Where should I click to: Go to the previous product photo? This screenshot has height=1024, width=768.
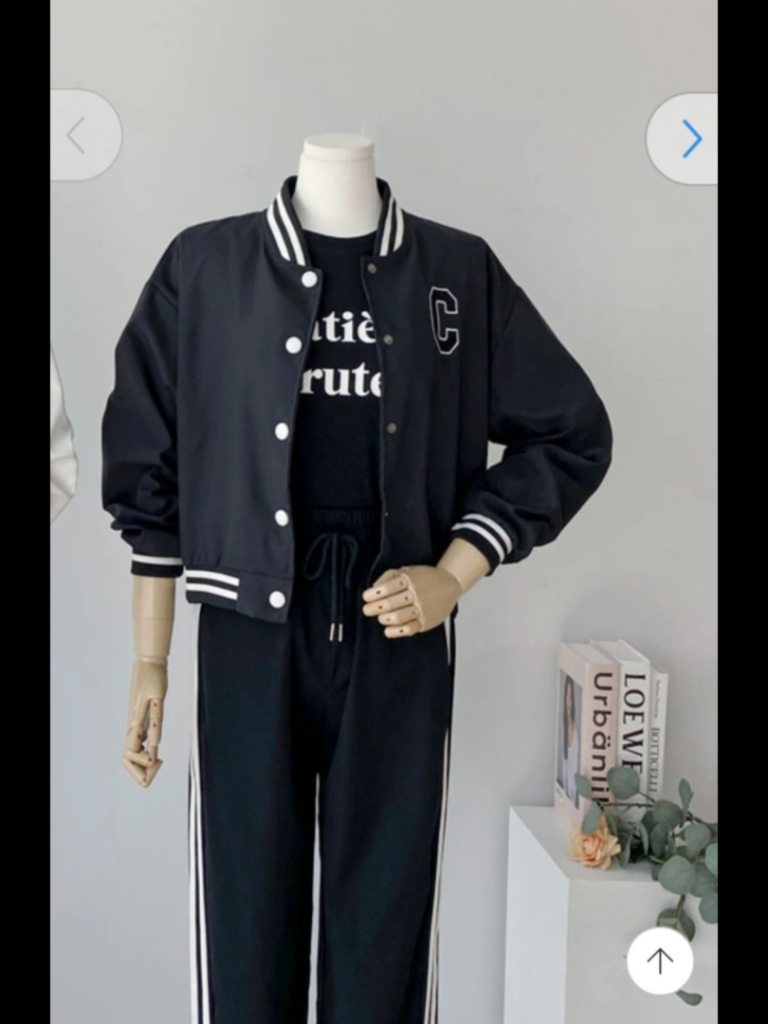[x=80, y=136]
